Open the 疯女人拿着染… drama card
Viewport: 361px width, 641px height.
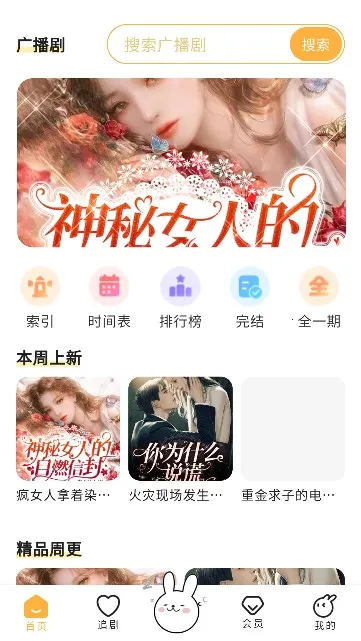pos(68,439)
